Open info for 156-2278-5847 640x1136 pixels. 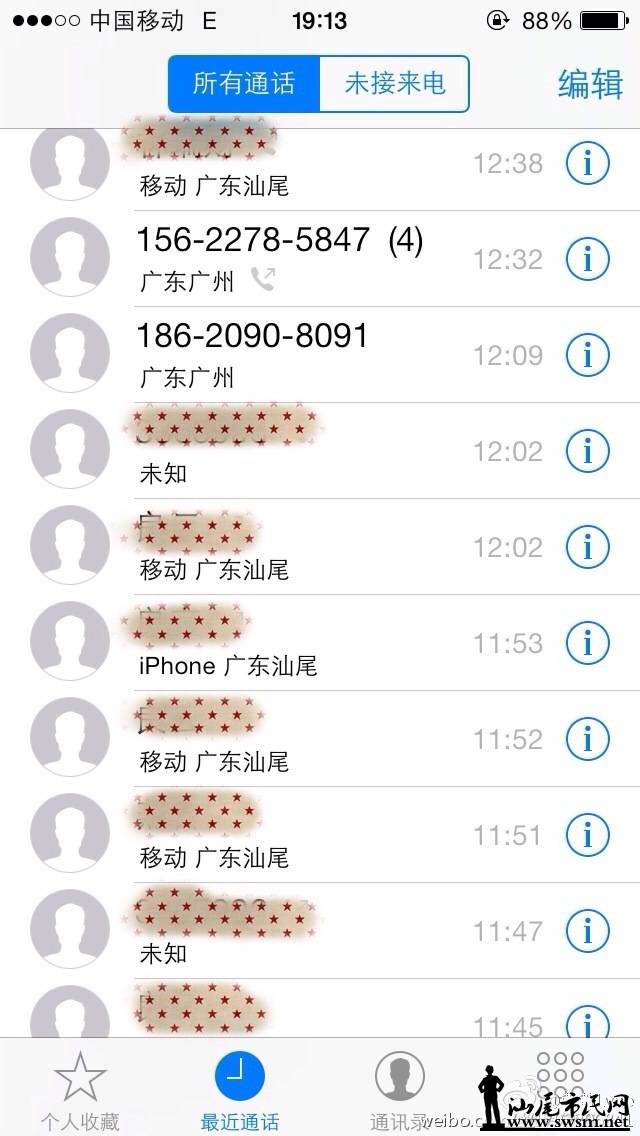(x=588, y=259)
